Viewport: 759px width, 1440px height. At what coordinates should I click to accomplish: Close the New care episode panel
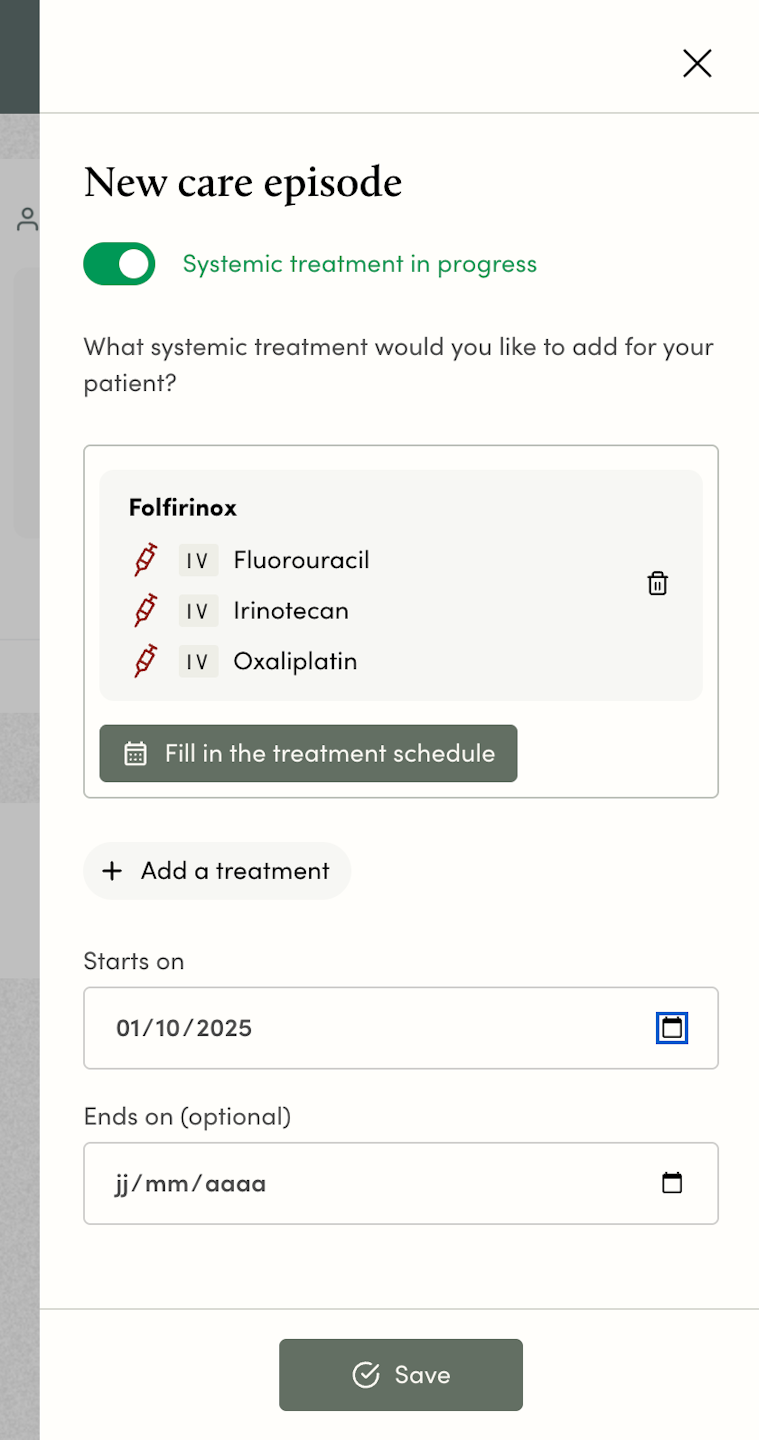[x=697, y=63]
